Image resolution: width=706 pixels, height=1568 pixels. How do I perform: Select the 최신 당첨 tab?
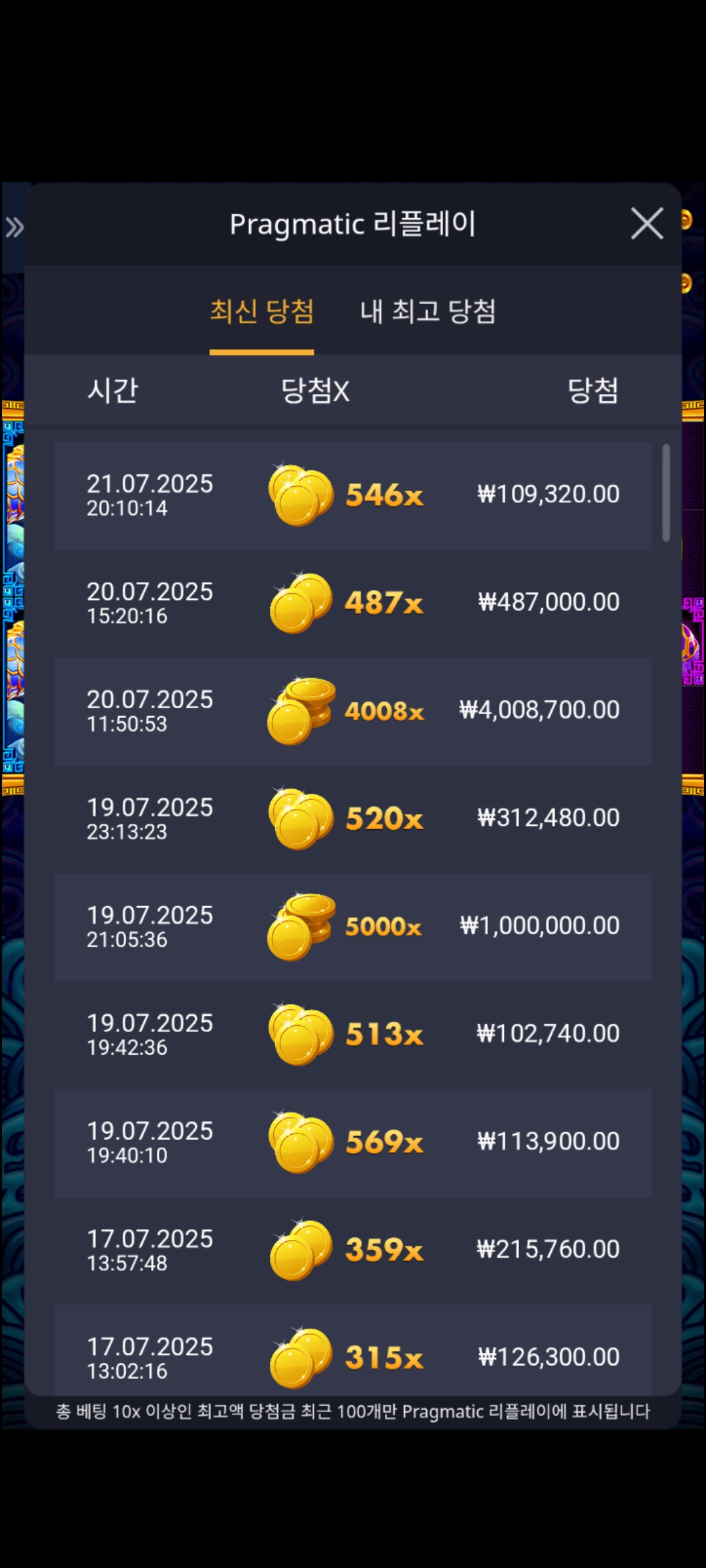[261, 312]
